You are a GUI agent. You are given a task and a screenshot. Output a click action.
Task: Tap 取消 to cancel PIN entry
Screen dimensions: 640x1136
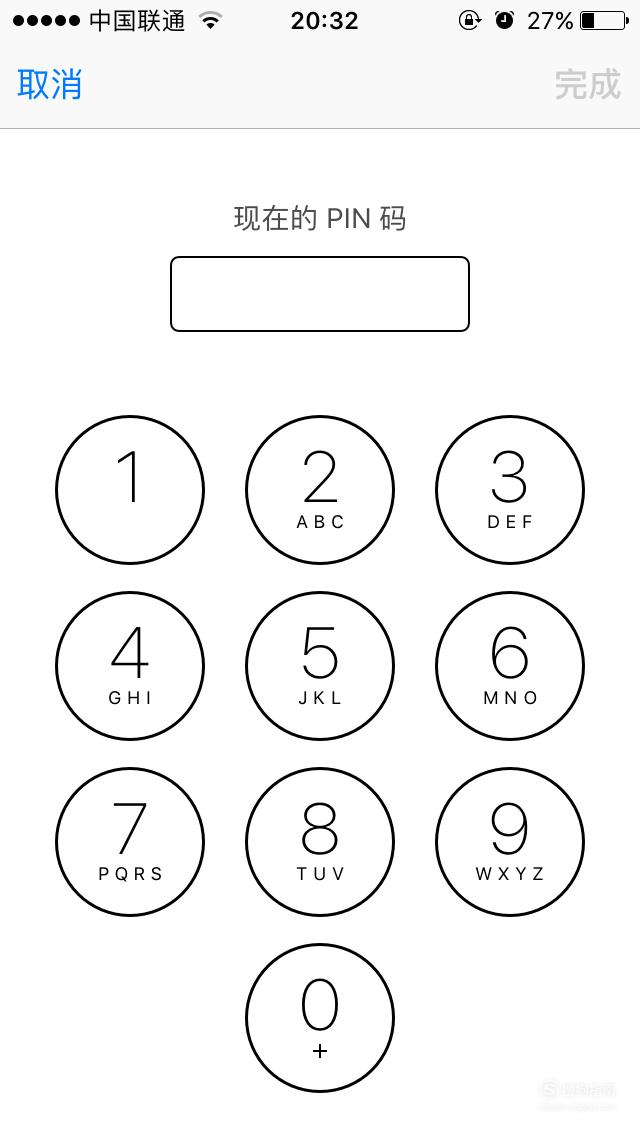49,85
